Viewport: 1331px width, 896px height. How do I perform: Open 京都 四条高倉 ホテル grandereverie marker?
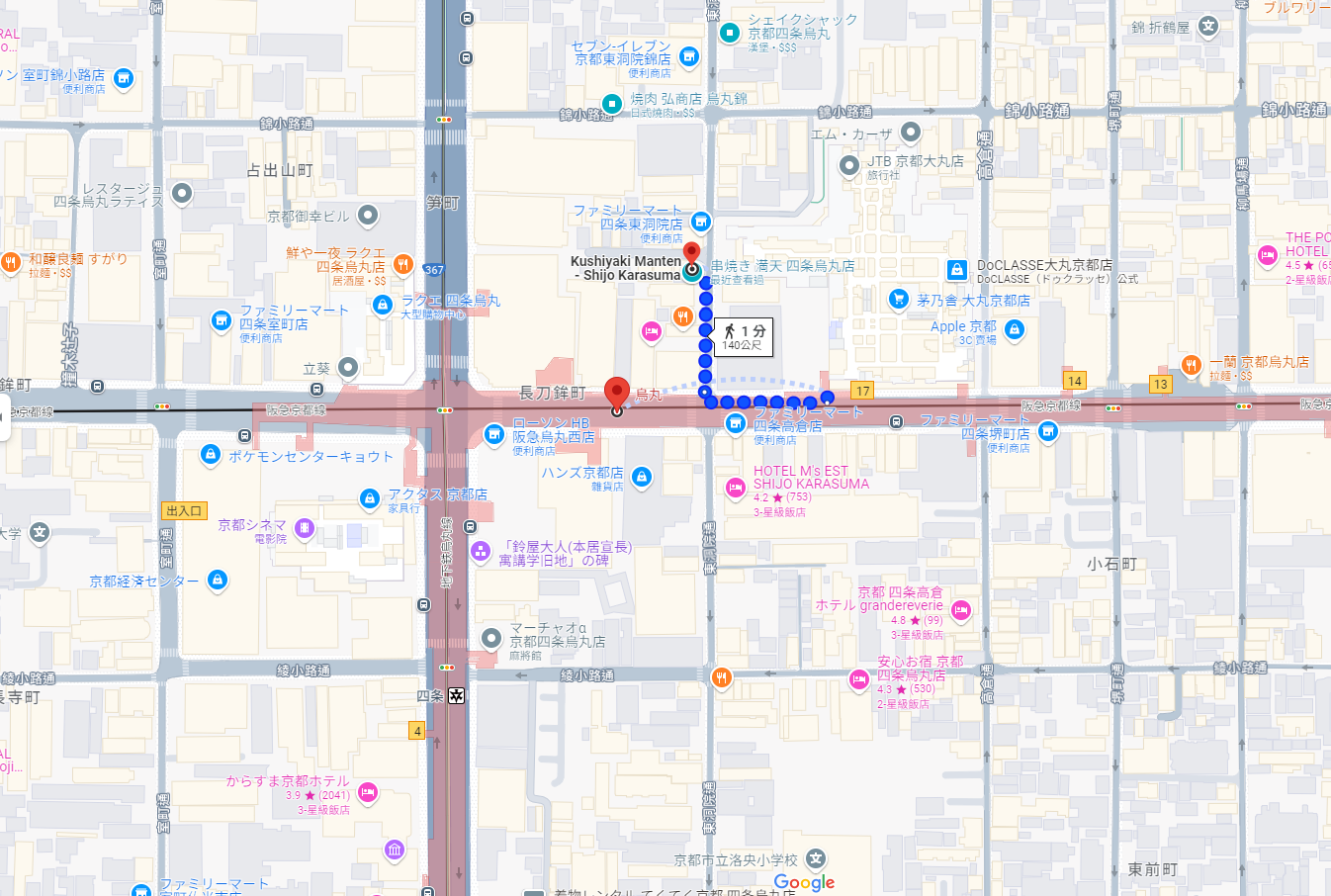(x=961, y=609)
